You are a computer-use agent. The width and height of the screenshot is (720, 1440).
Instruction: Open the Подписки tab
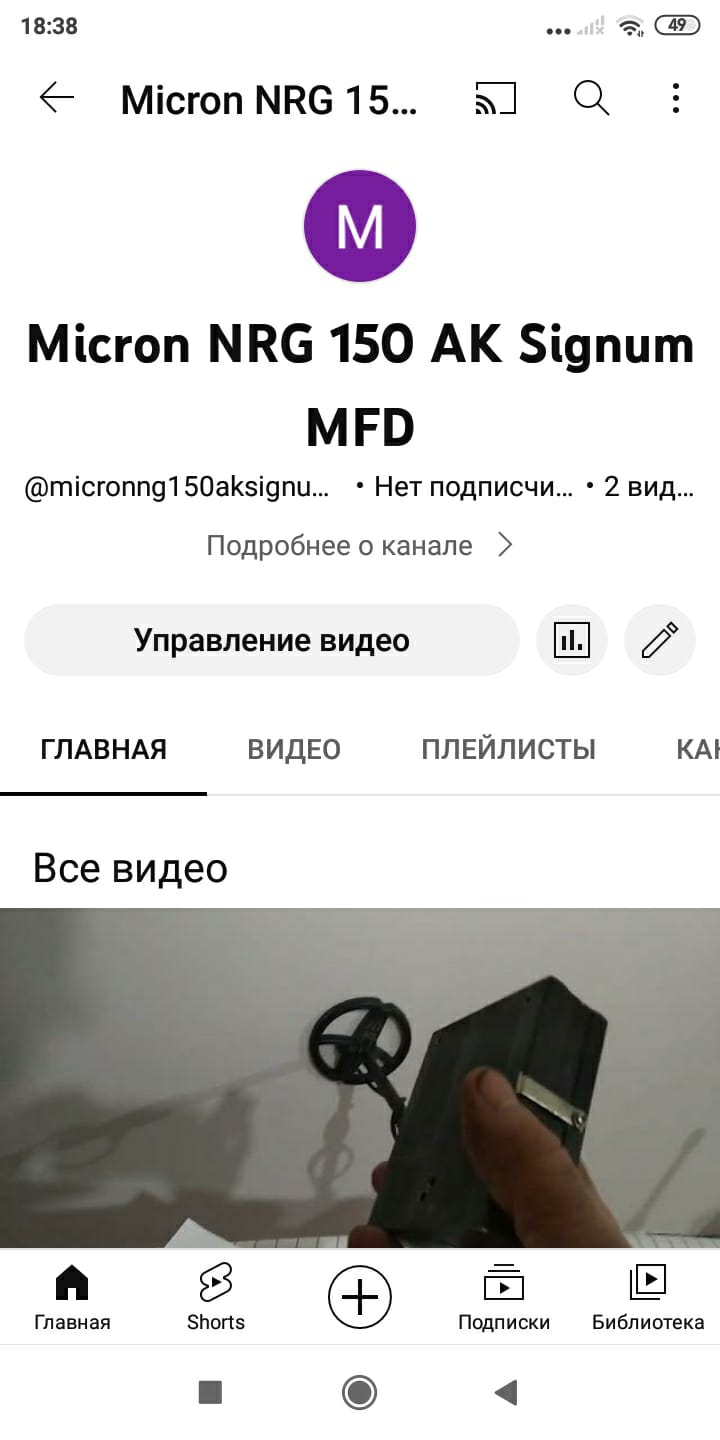504,1298
